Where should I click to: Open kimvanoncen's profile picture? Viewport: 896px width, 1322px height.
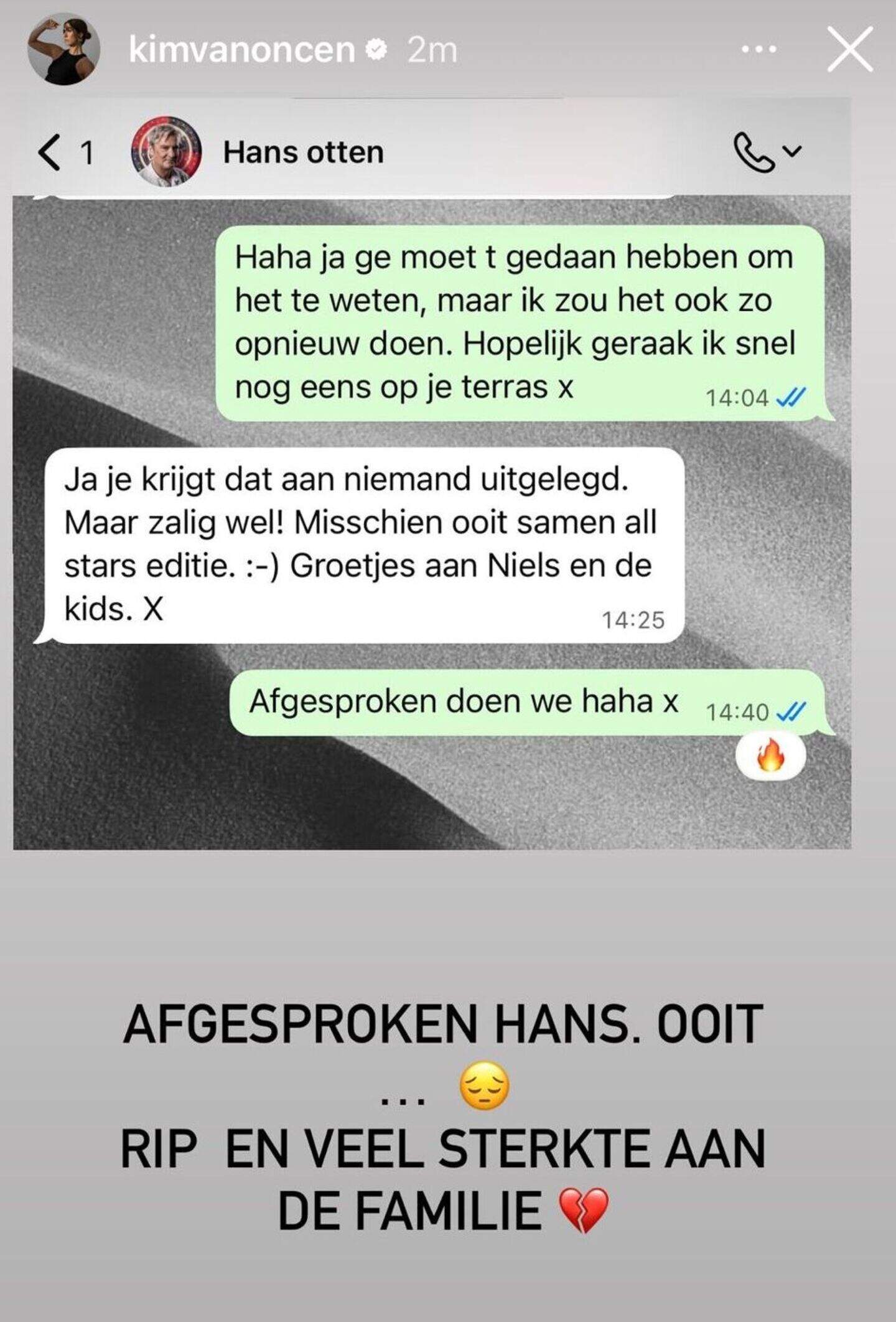(64, 49)
